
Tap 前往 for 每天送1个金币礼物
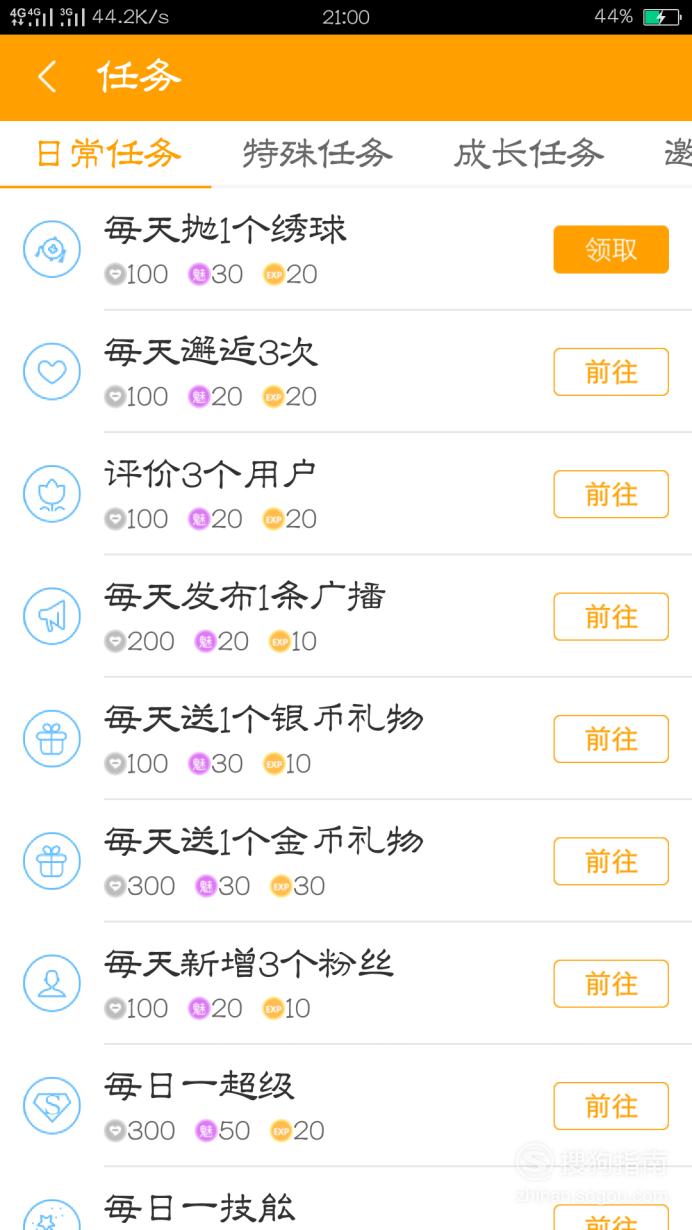click(611, 861)
